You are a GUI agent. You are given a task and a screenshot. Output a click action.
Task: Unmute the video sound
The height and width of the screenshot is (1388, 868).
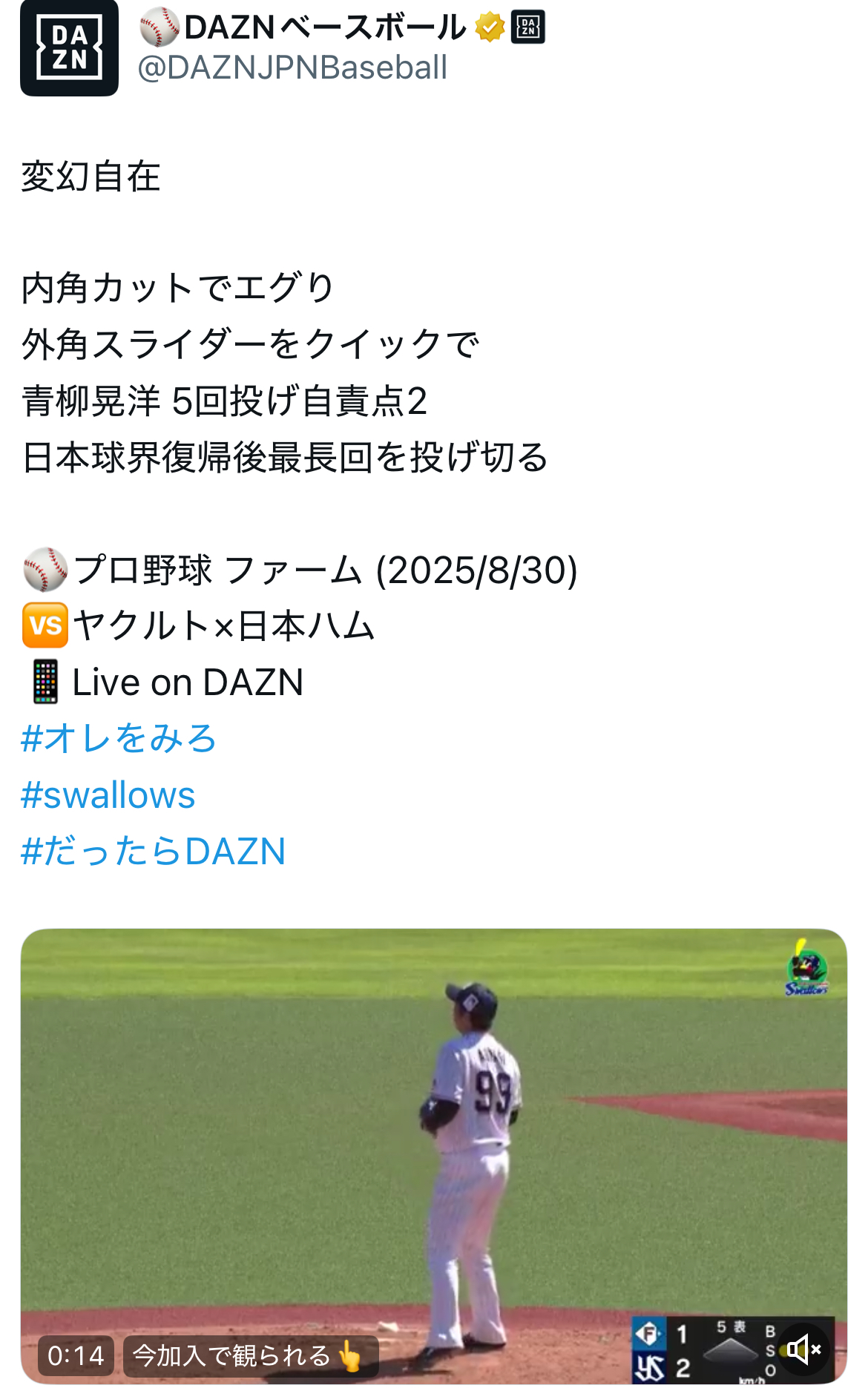pyautogui.click(x=803, y=1349)
